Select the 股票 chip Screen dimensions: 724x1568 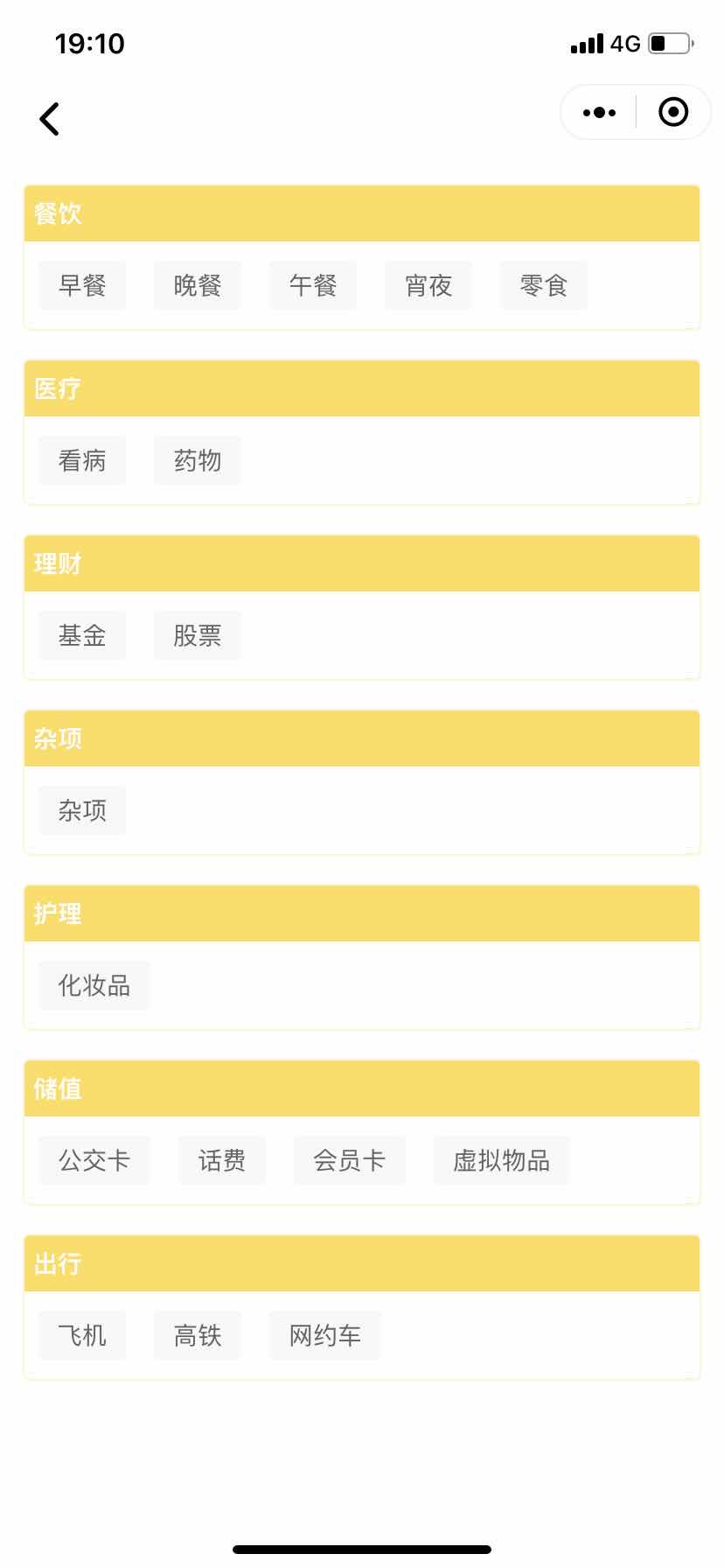point(198,635)
